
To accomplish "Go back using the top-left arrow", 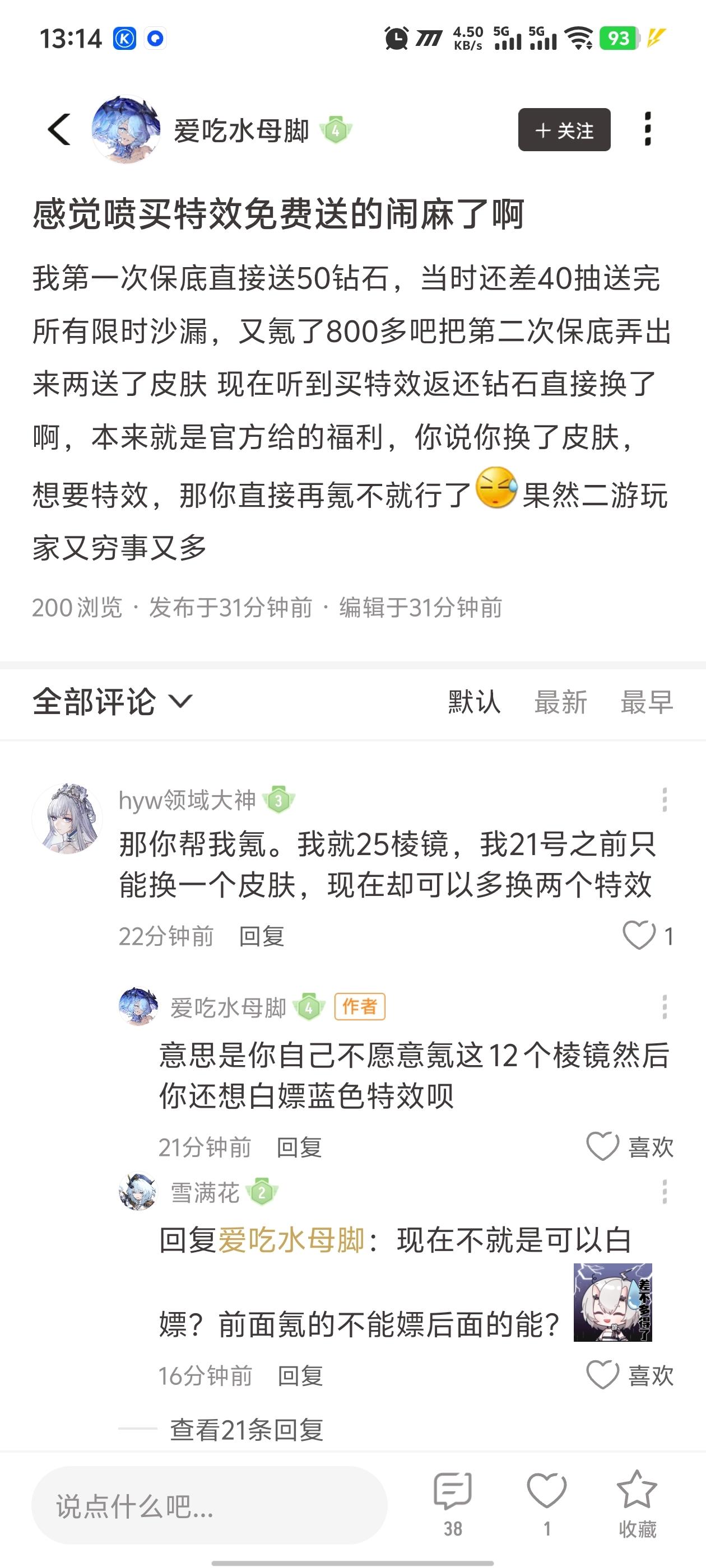I will tap(59, 130).
